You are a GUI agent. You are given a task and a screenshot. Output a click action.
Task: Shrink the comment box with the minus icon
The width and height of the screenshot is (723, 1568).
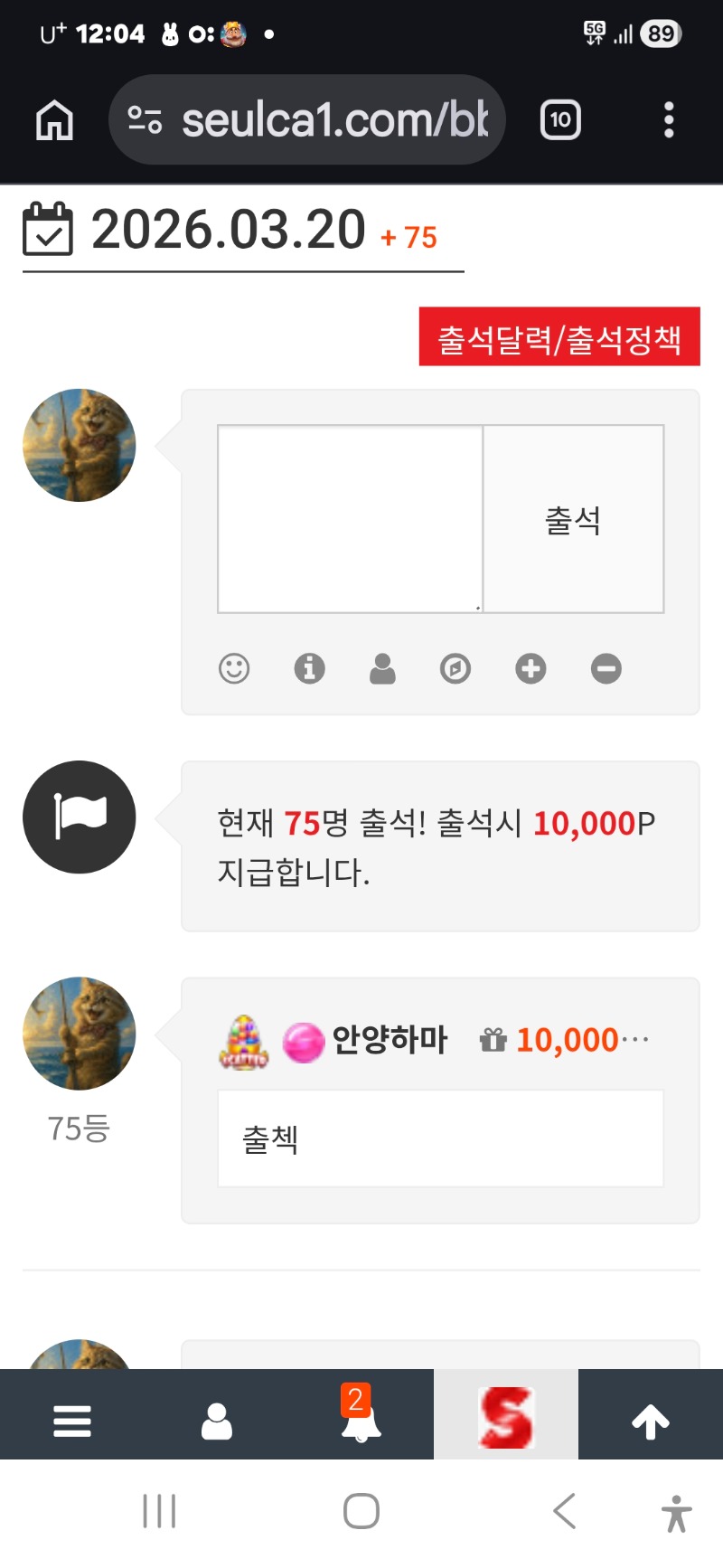(606, 668)
